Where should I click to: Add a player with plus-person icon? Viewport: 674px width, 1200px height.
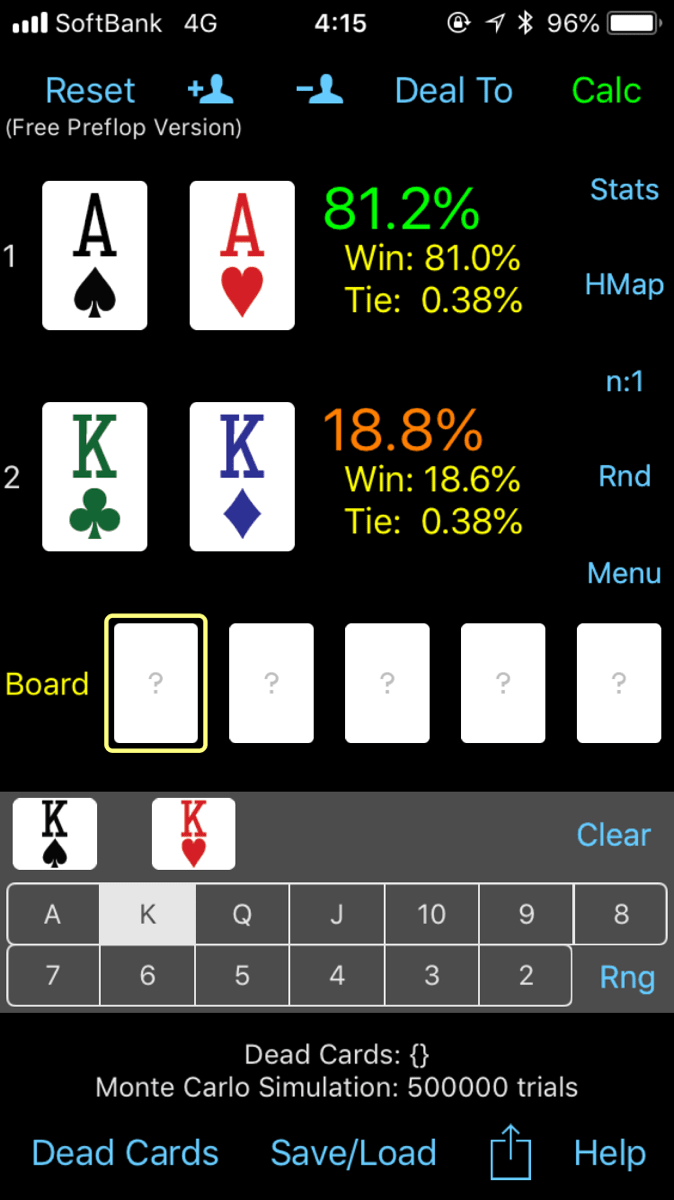pos(211,91)
